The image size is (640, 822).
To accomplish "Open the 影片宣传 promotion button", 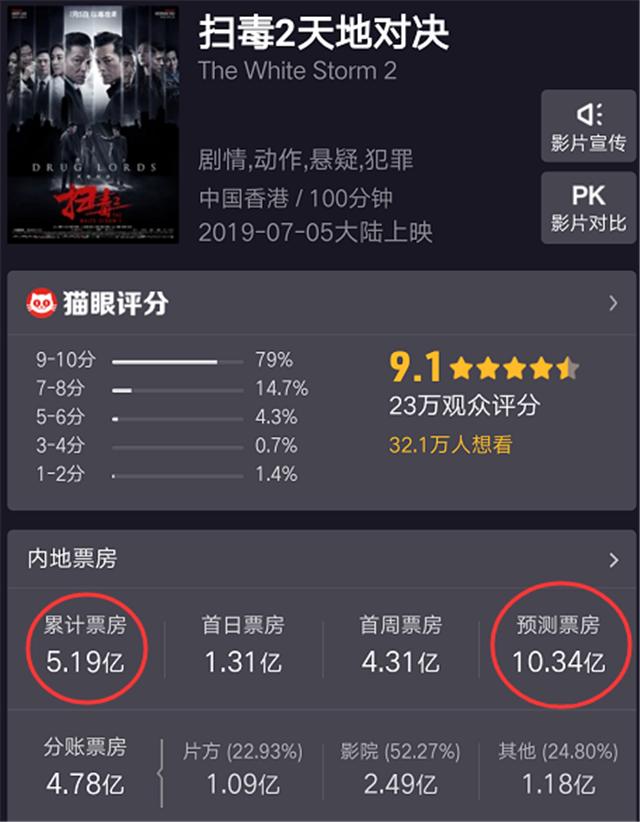I will coord(588,127).
